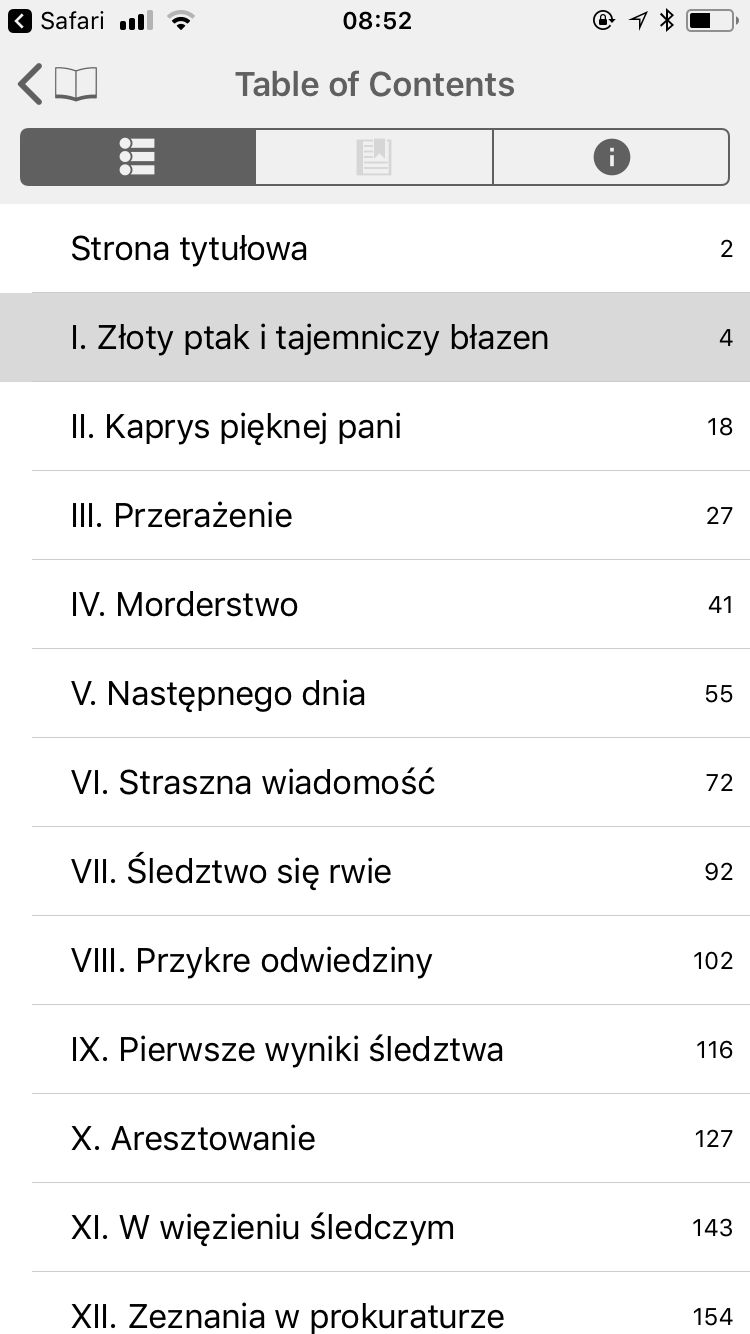Open VII. Śledztwo się rwie

click(x=375, y=871)
